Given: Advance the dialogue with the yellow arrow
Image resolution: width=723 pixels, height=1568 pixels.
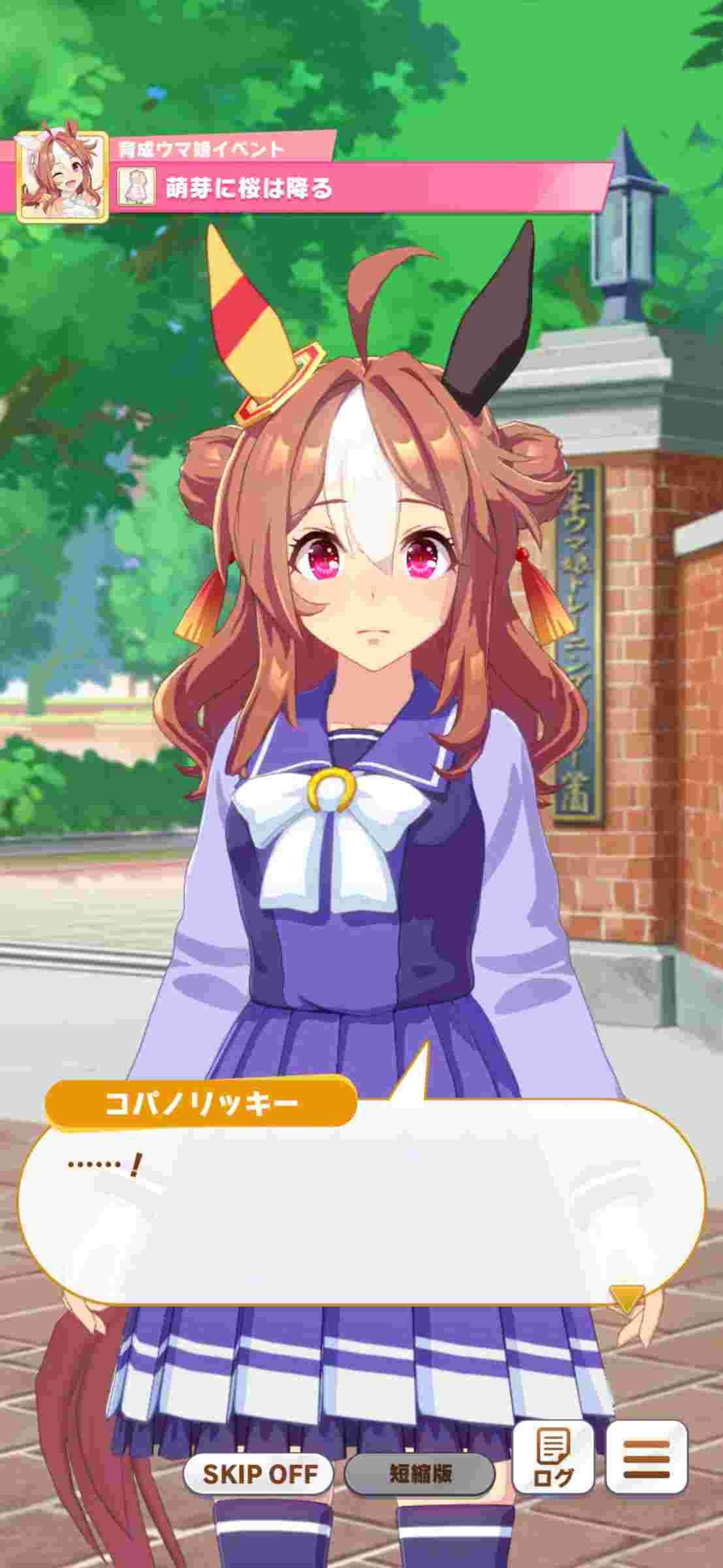Looking at the screenshot, I should click(626, 1299).
